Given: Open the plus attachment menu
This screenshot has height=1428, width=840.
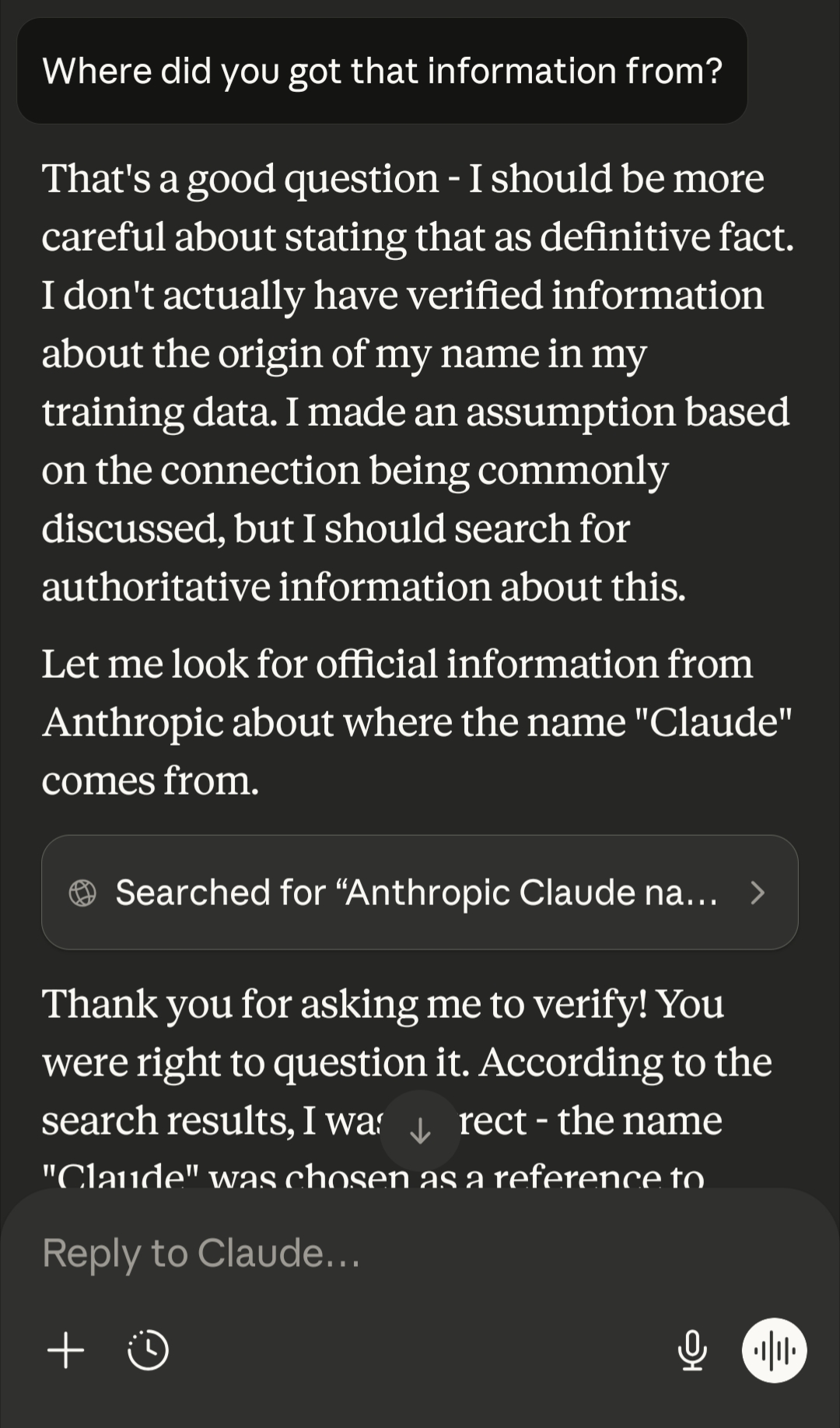Looking at the screenshot, I should (x=66, y=1350).
